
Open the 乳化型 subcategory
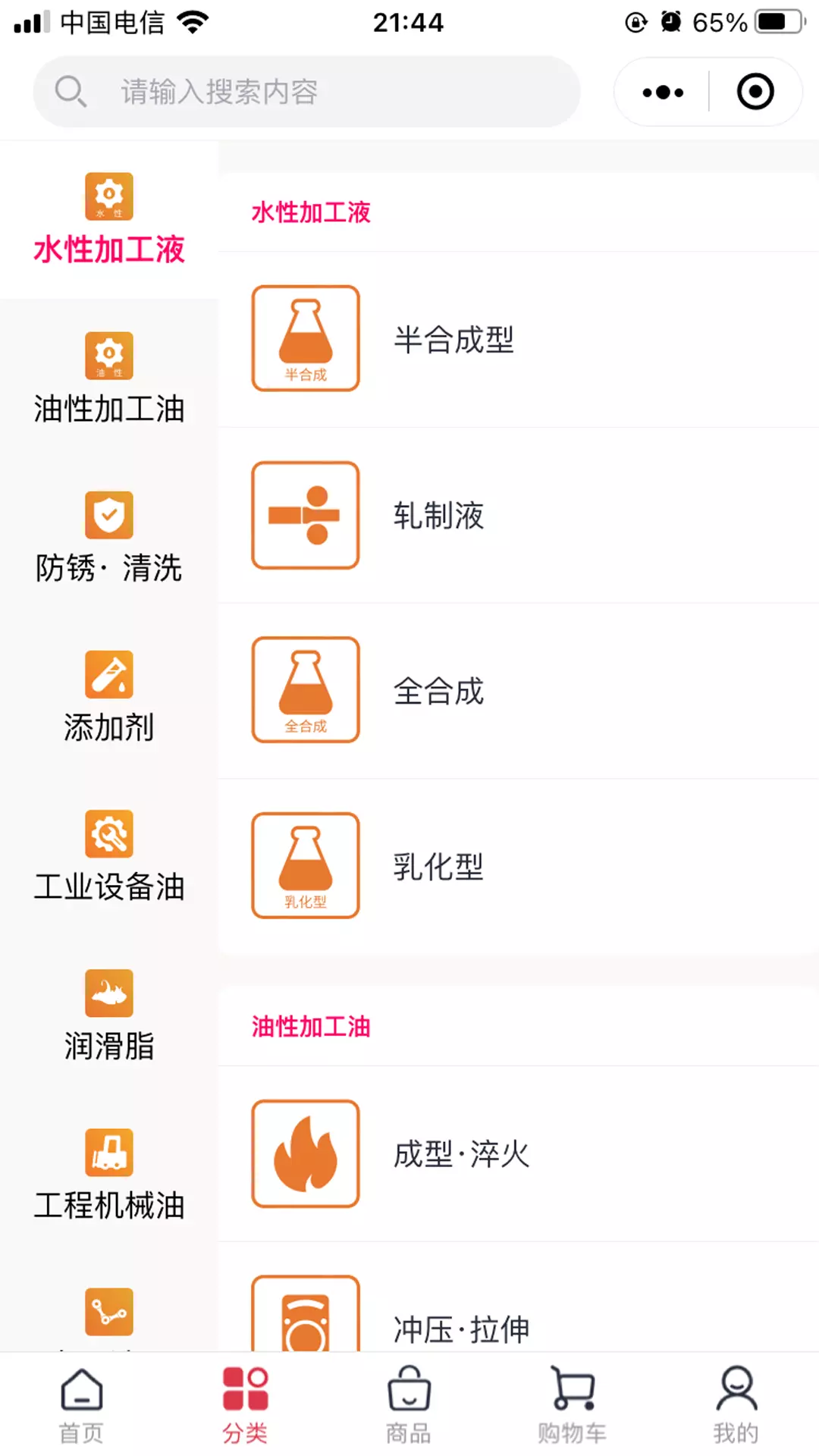[x=519, y=866]
